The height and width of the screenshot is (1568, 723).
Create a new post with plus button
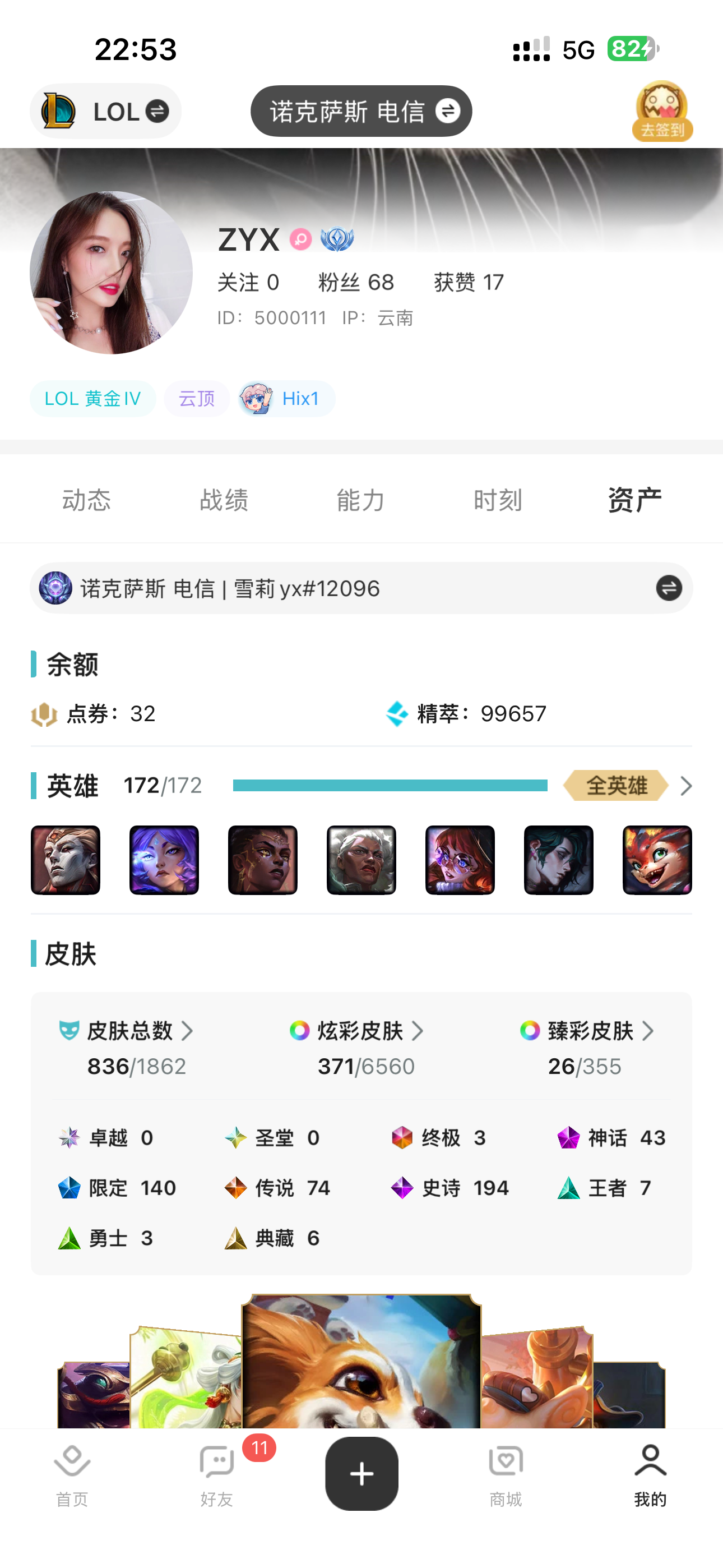click(x=361, y=1474)
